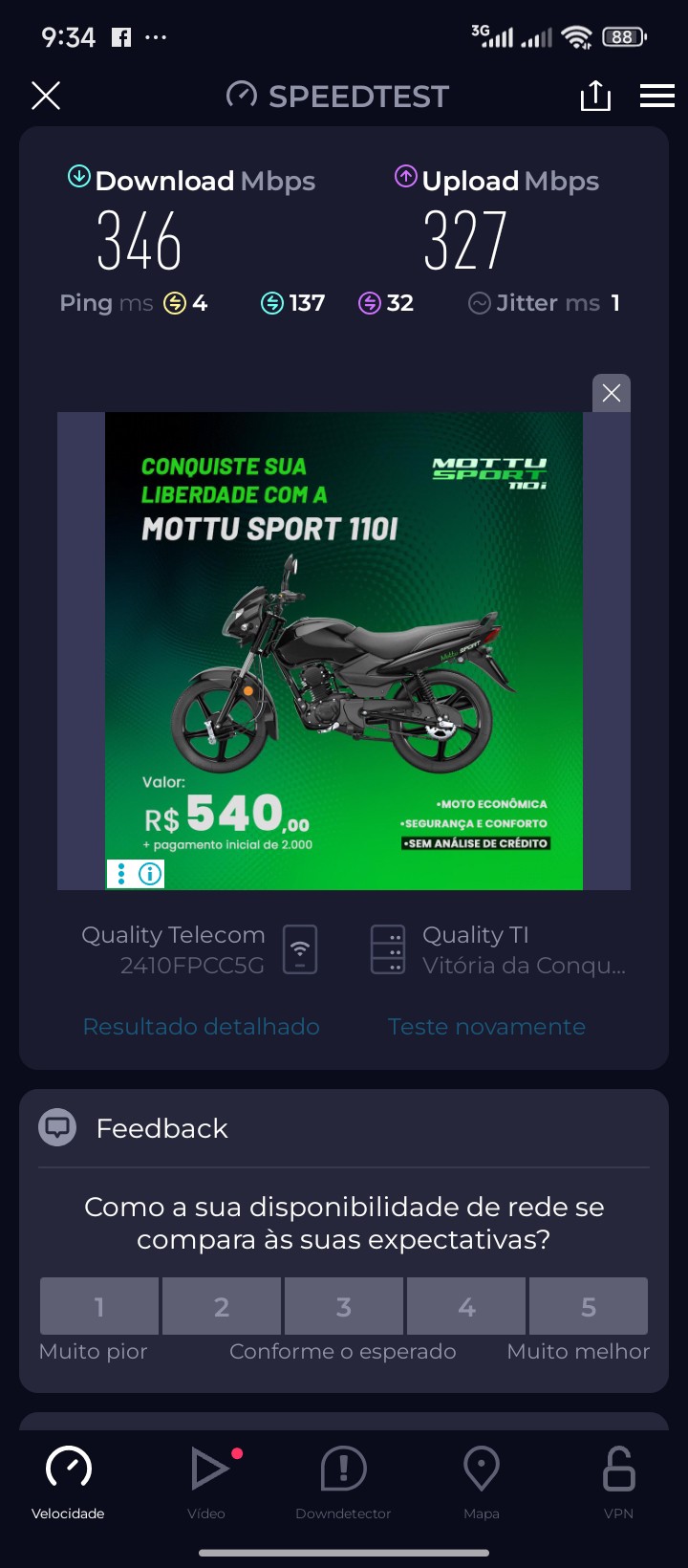Tap Teste novamente to rerun test
Image resolution: width=688 pixels, height=1568 pixels.
[x=486, y=1027]
